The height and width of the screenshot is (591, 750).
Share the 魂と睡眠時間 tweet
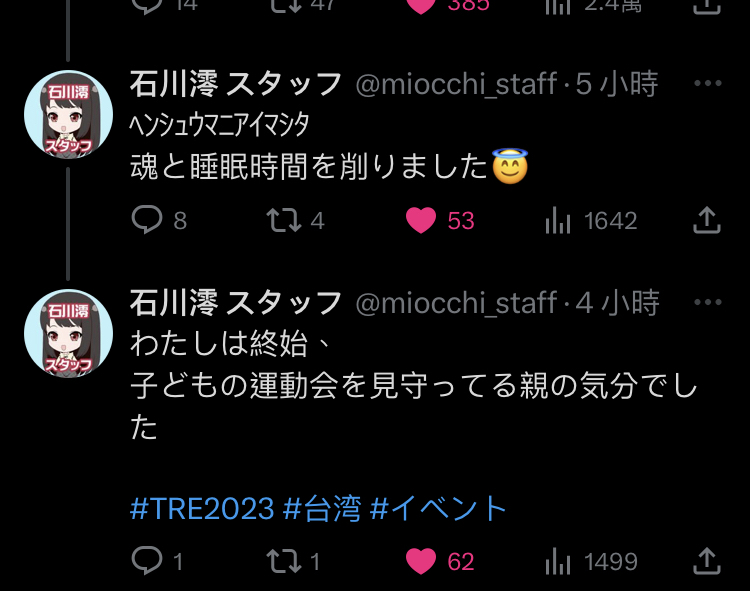tap(707, 220)
